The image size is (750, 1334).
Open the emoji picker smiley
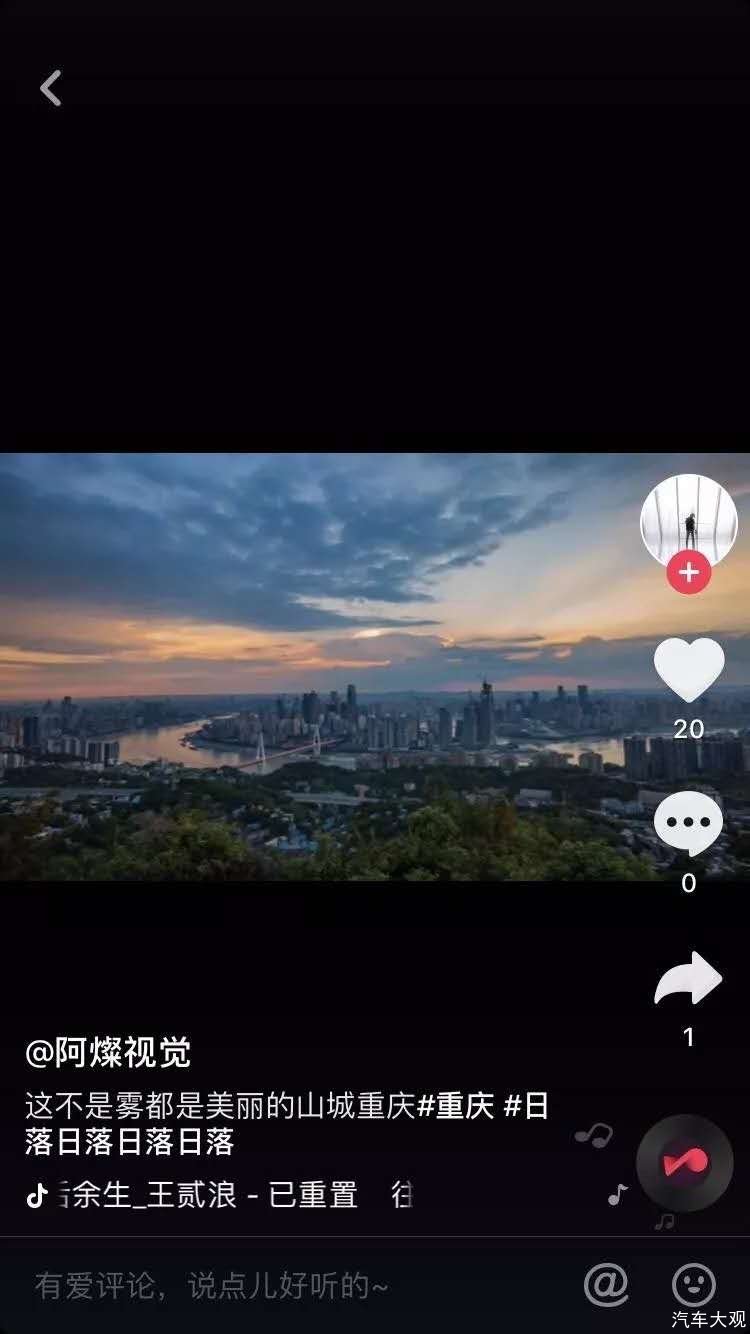[693, 1284]
